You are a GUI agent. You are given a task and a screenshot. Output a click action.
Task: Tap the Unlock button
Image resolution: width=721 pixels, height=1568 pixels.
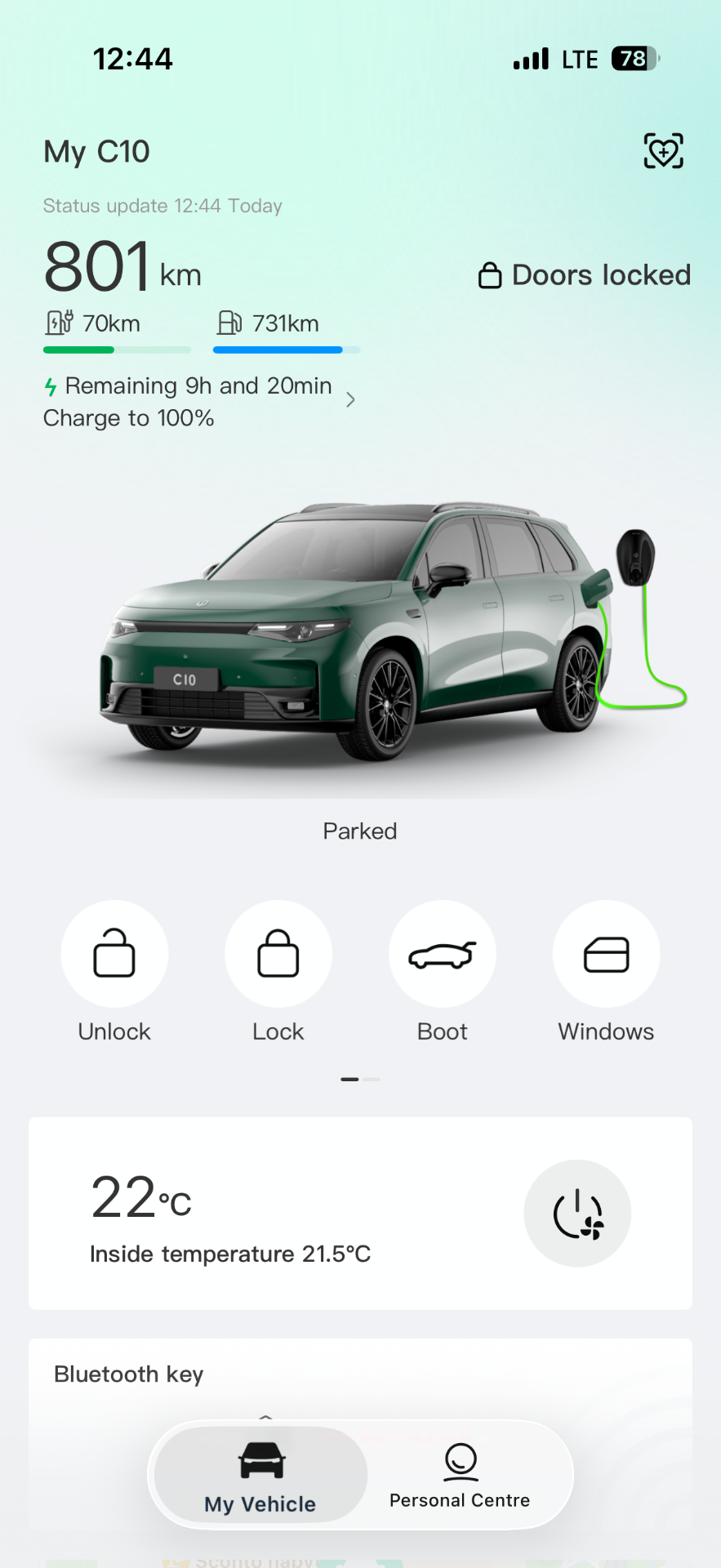(x=114, y=954)
